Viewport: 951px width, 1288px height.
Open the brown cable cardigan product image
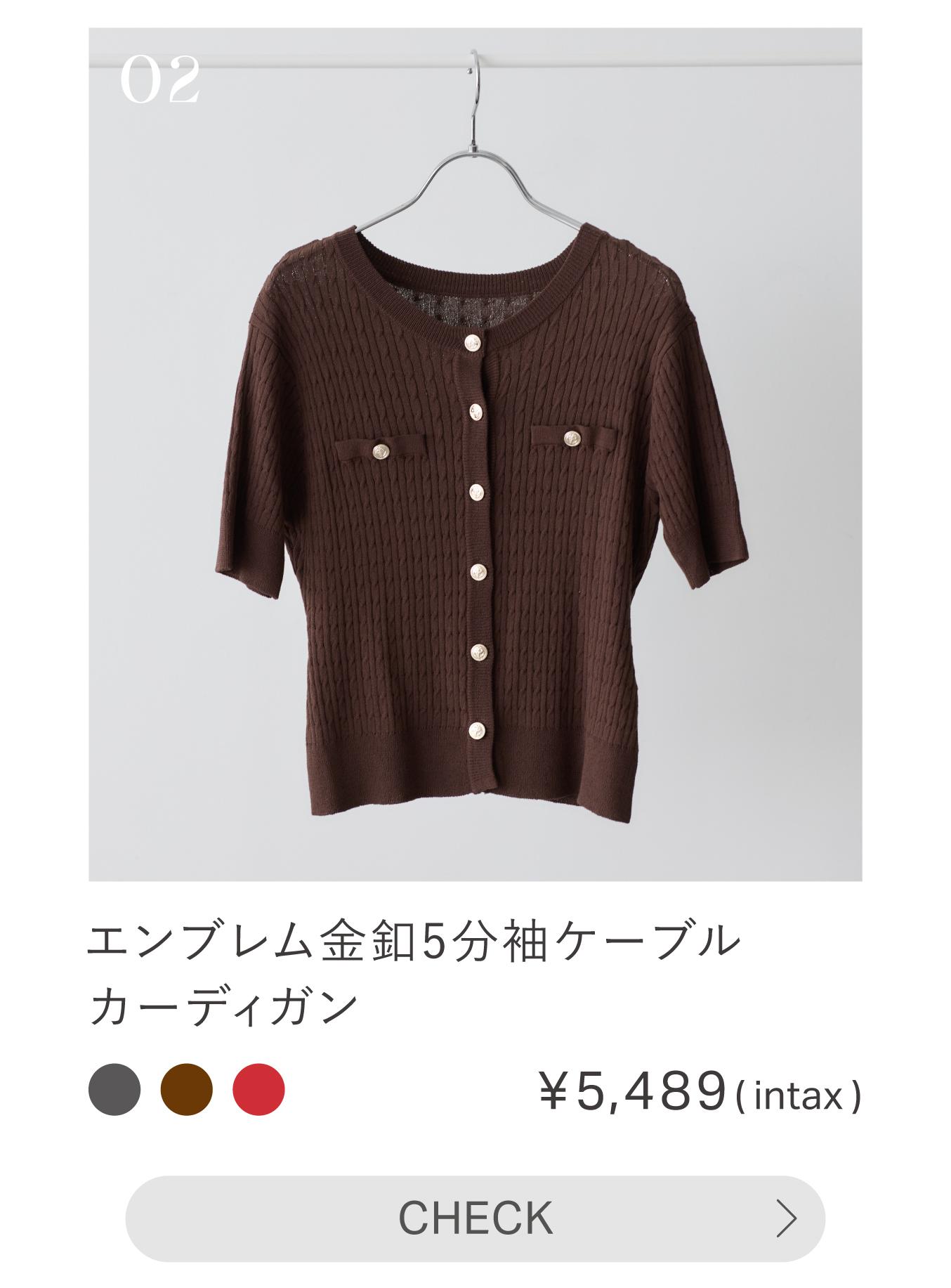coord(475,454)
